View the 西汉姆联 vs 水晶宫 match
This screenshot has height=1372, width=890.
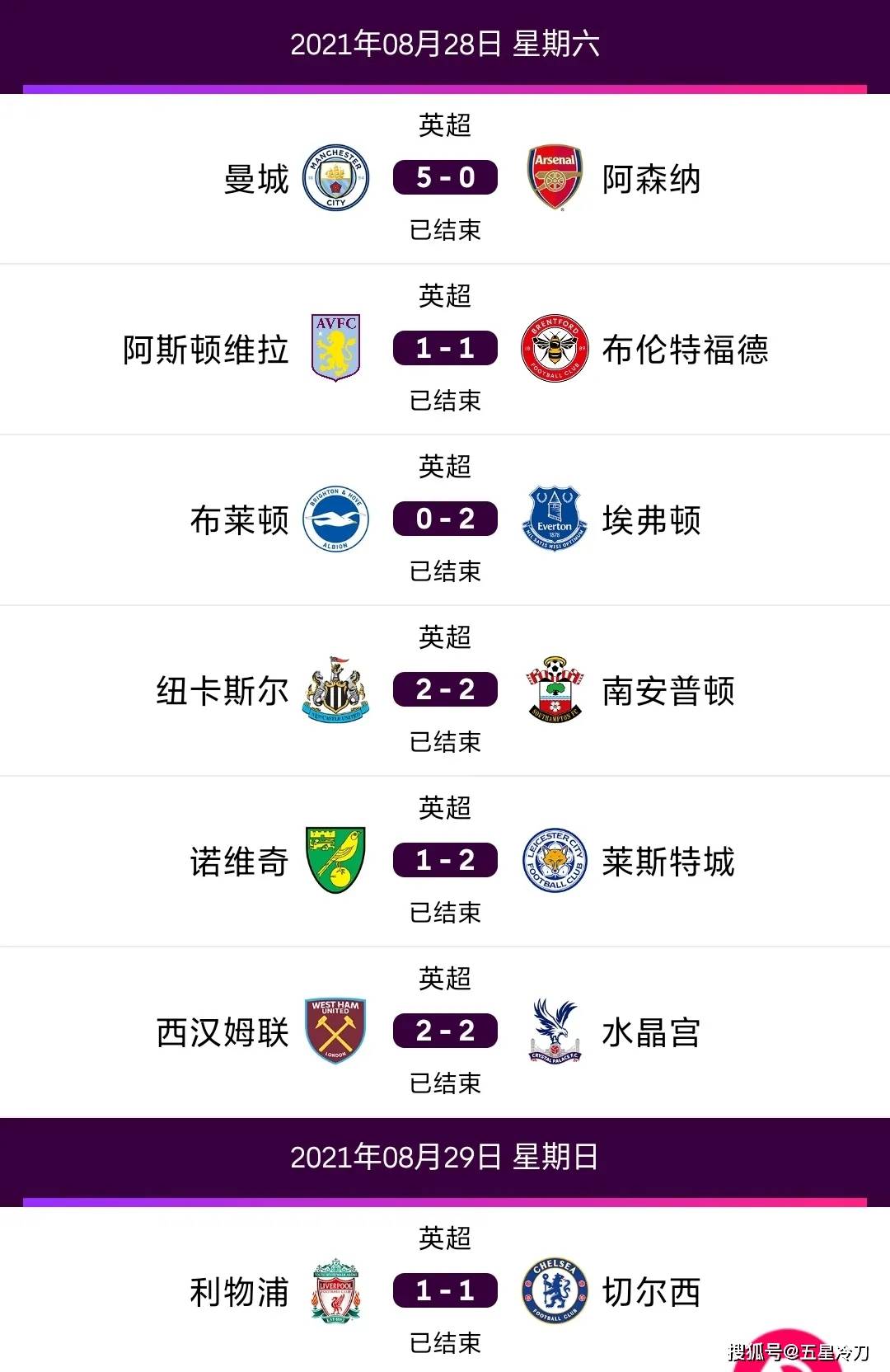click(x=445, y=1031)
